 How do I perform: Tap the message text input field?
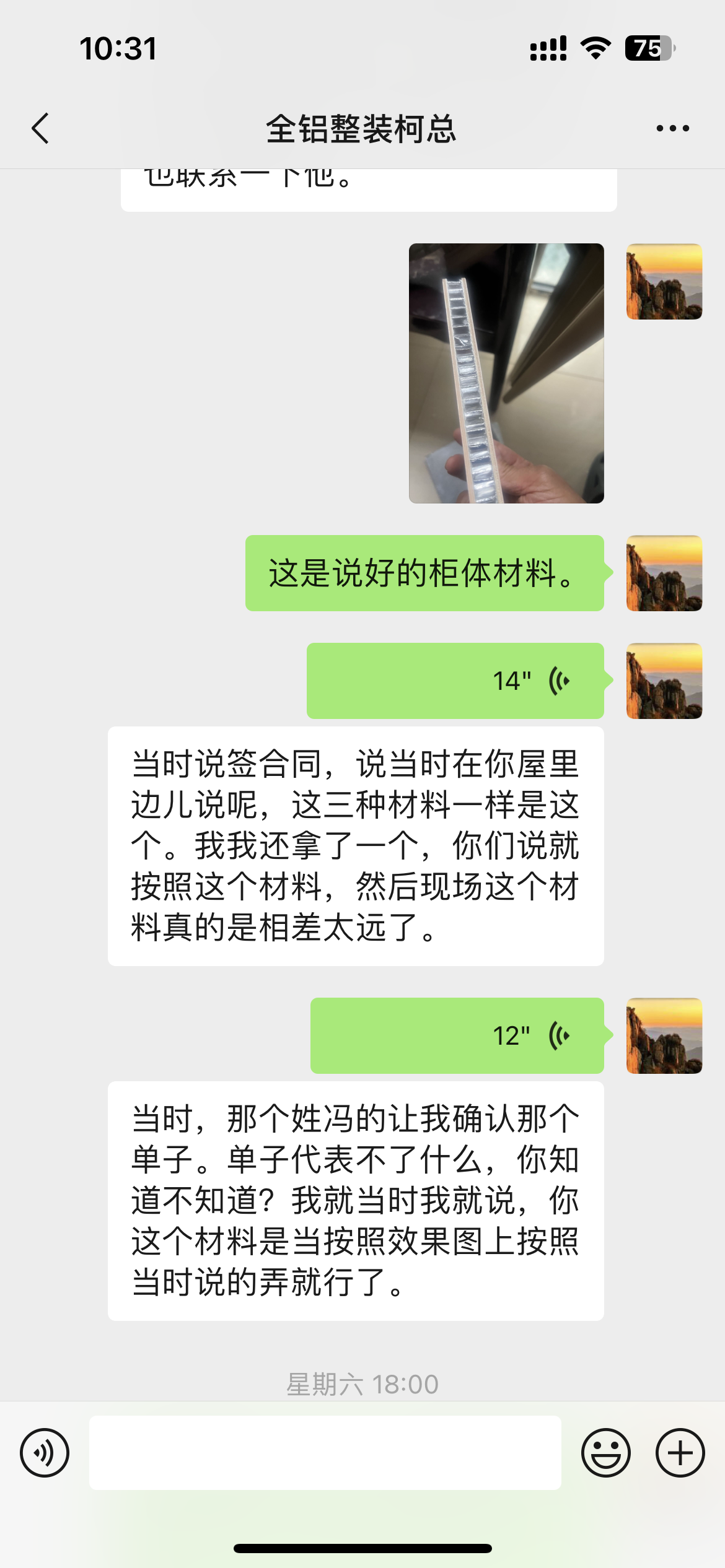(x=325, y=1453)
